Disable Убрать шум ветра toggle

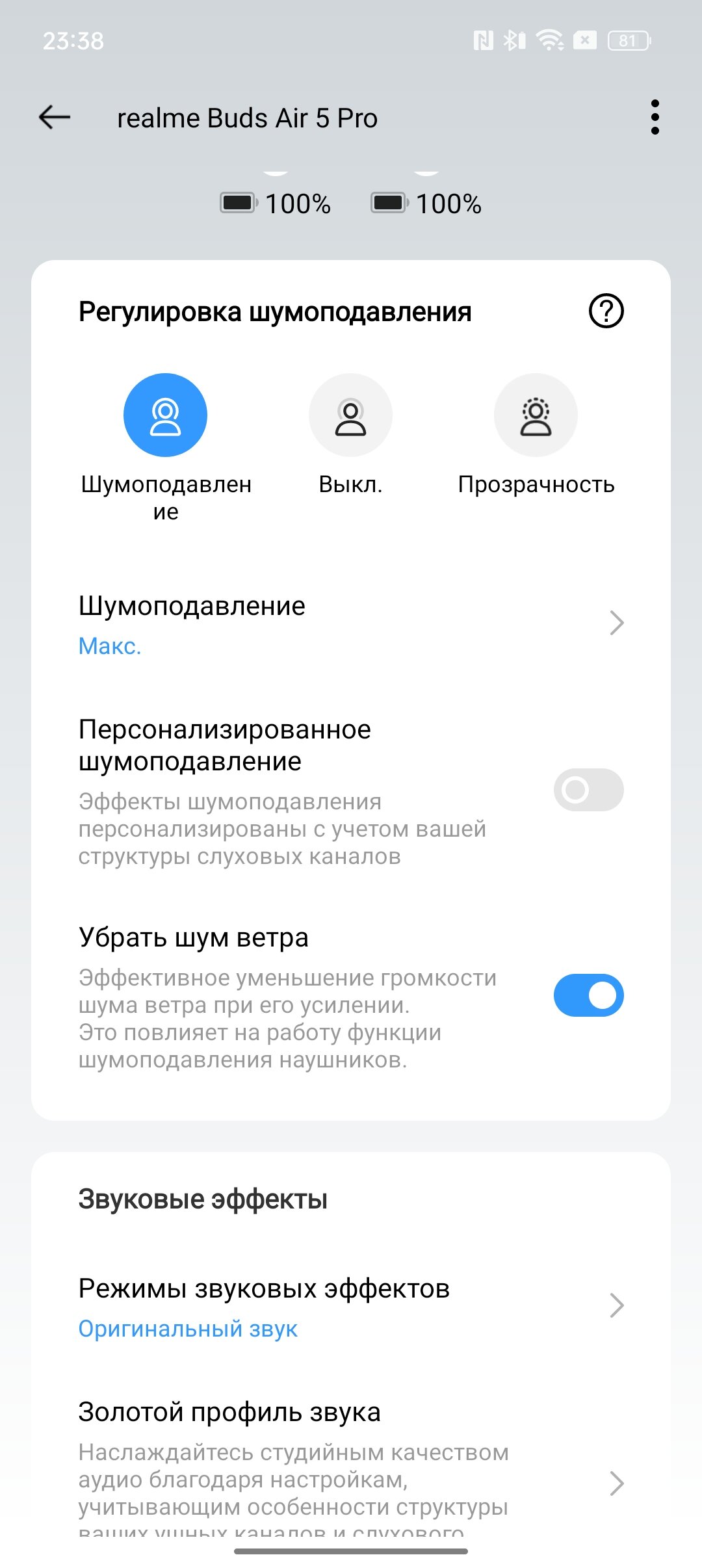pyautogui.click(x=588, y=995)
